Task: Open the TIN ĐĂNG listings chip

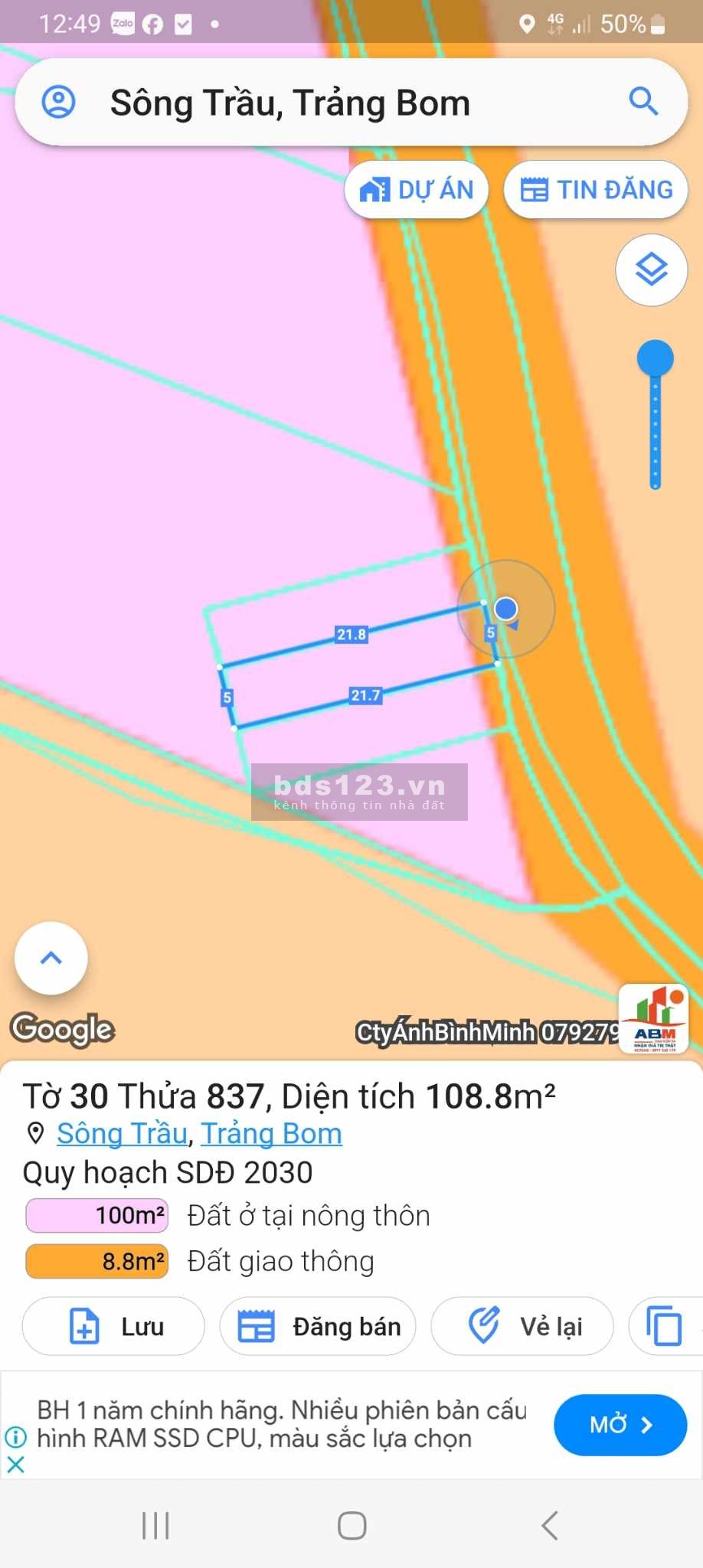Action: coord(596,190)
